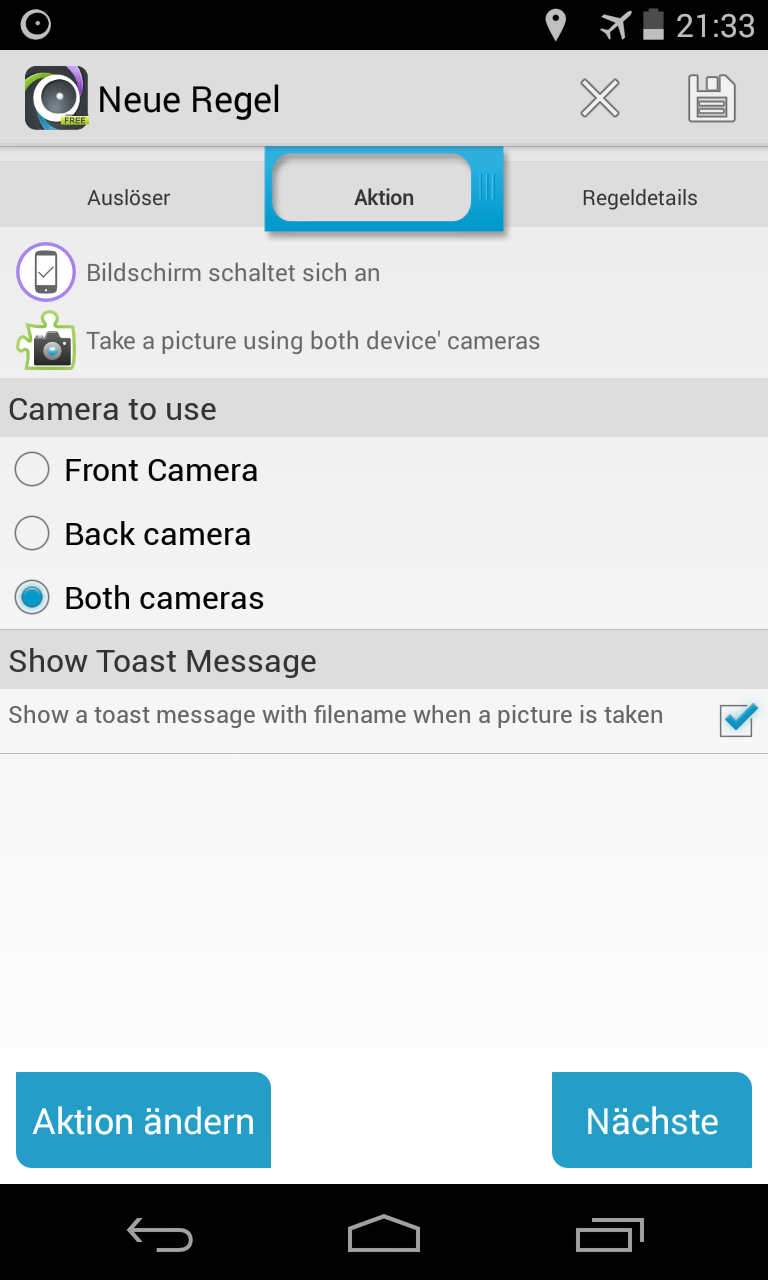This screenshot has height=1280, width=768.
Task: Select the Aktion tab
Action: coord(384,197)
